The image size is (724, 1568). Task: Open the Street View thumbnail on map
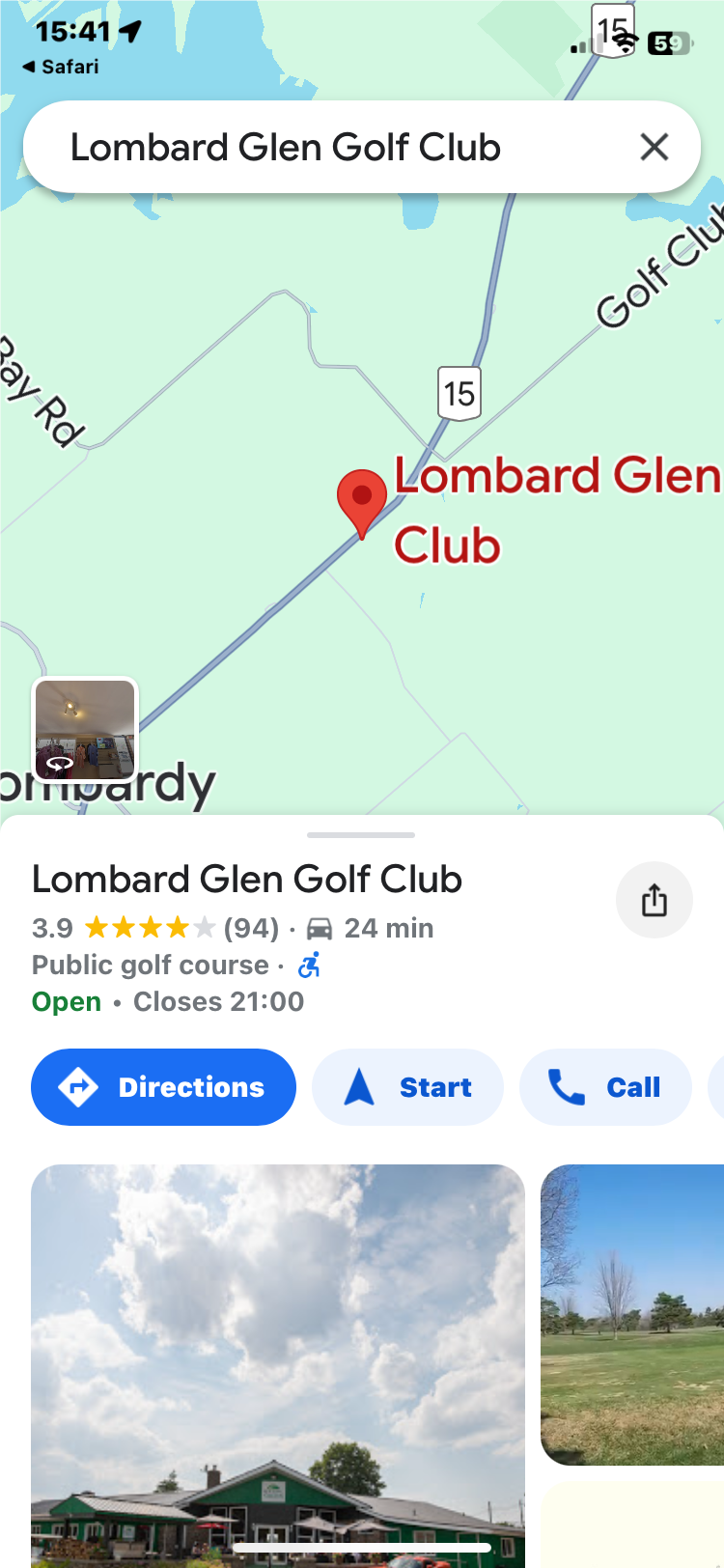[85, 729]
